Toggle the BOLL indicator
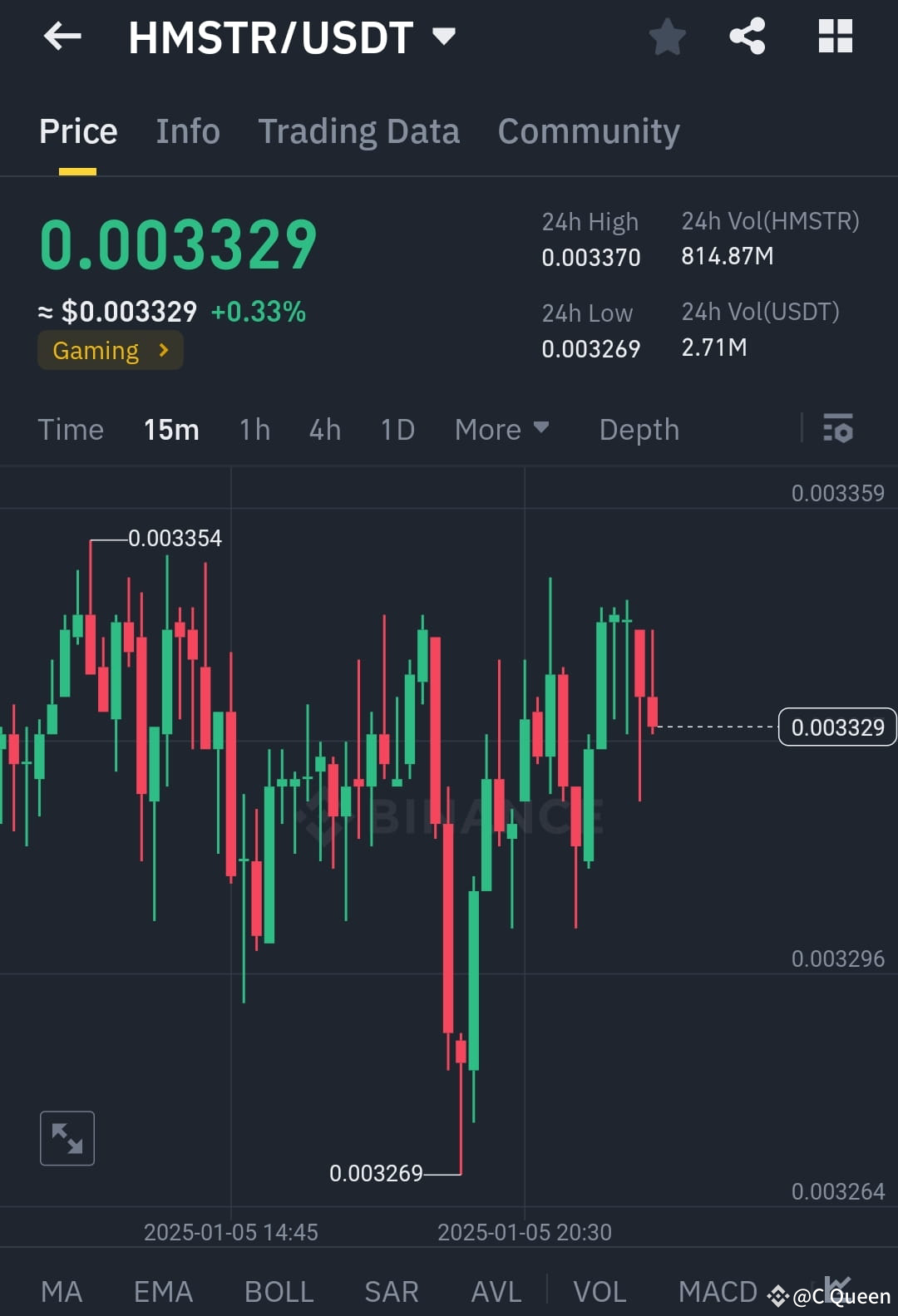The width and height of the screenshot is (898, 1316). [279, 1290]
